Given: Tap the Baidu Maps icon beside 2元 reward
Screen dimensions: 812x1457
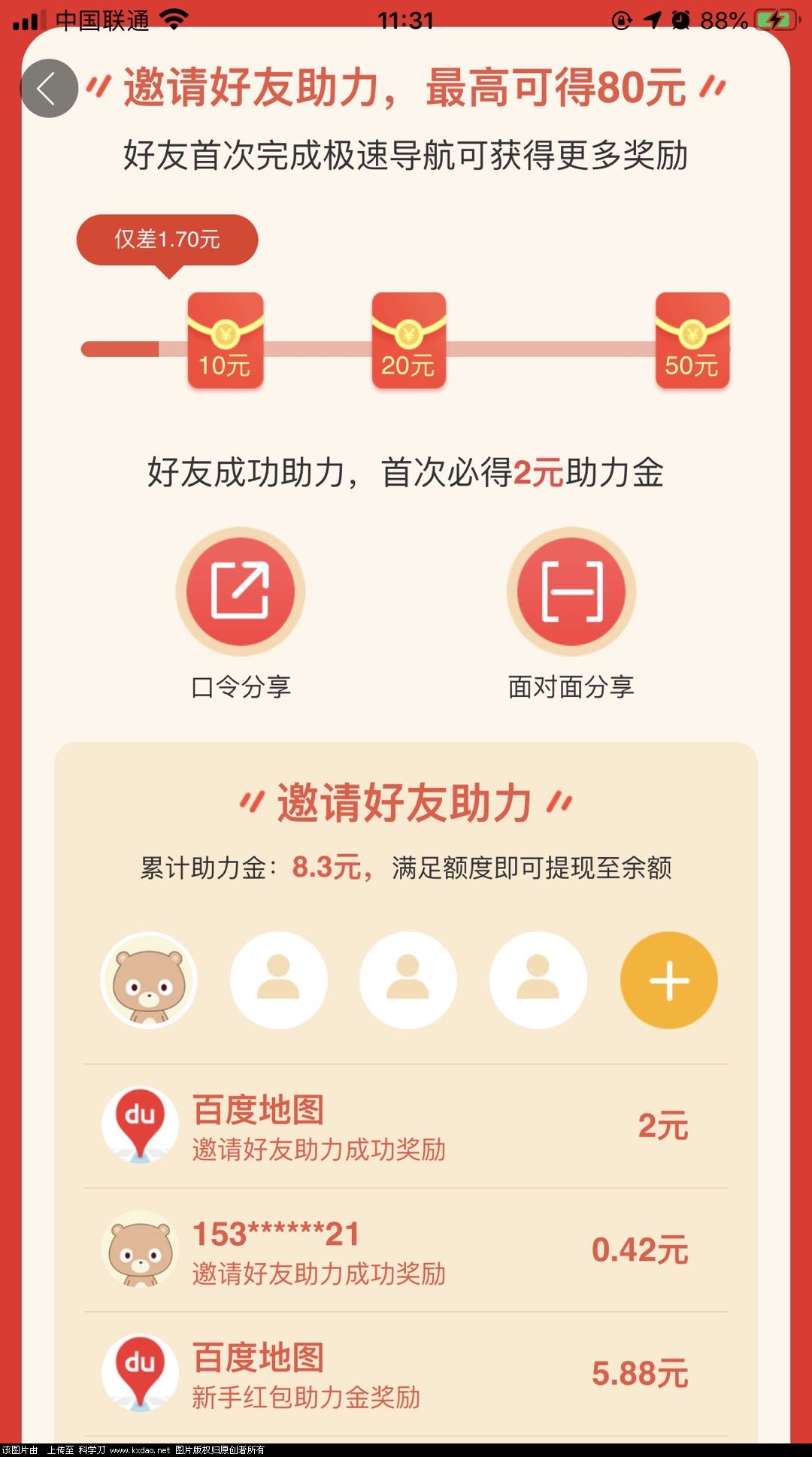Looking at the screenshot, I should click(147, 1124).
